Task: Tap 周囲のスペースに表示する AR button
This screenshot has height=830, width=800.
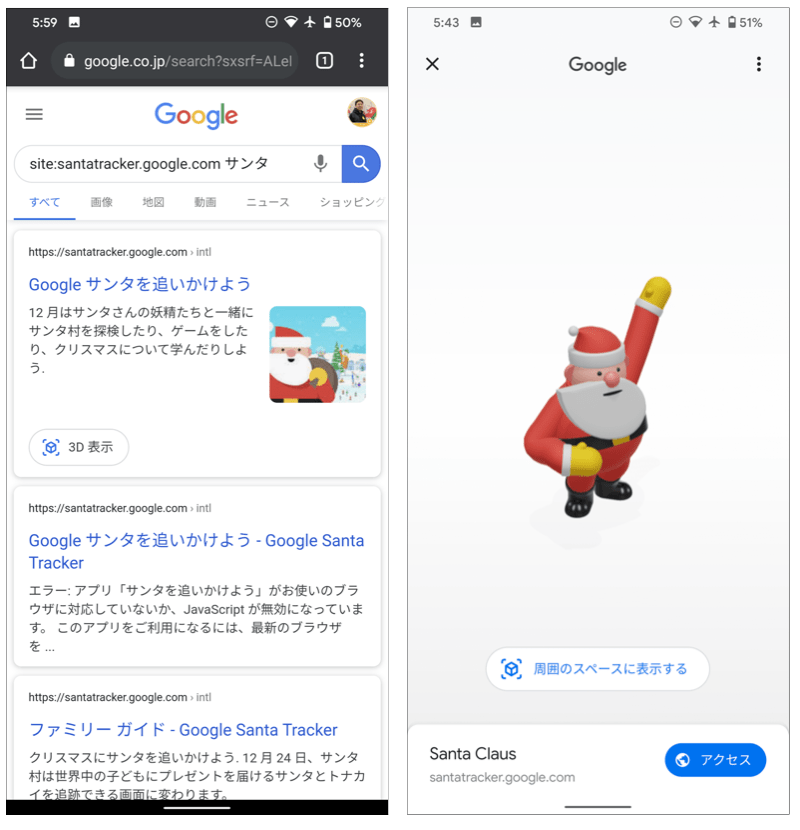Action: [597, 669]
